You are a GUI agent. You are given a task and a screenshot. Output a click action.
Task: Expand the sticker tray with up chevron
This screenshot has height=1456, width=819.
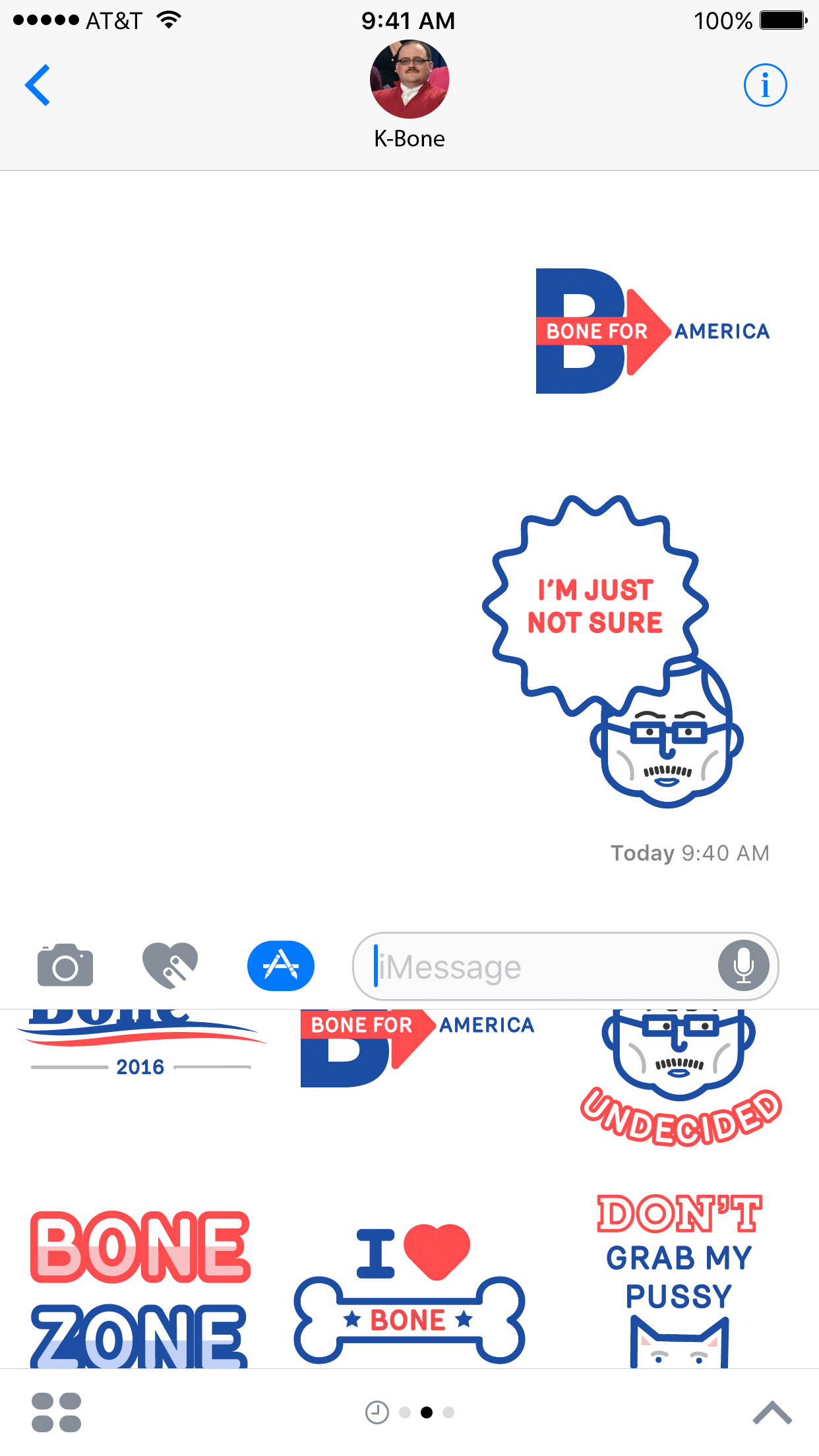(x=772, y=1412)
